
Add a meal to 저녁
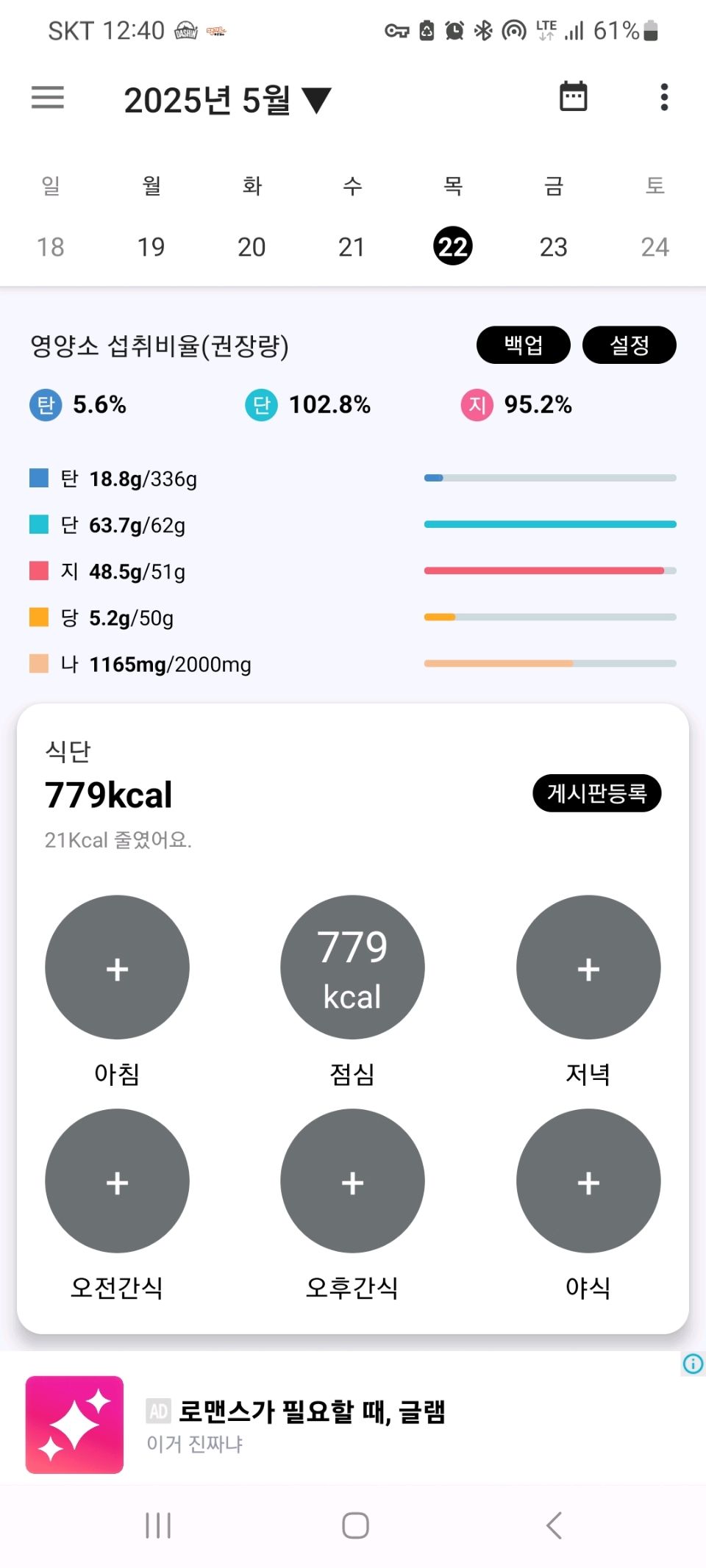[x=588, y=967]
